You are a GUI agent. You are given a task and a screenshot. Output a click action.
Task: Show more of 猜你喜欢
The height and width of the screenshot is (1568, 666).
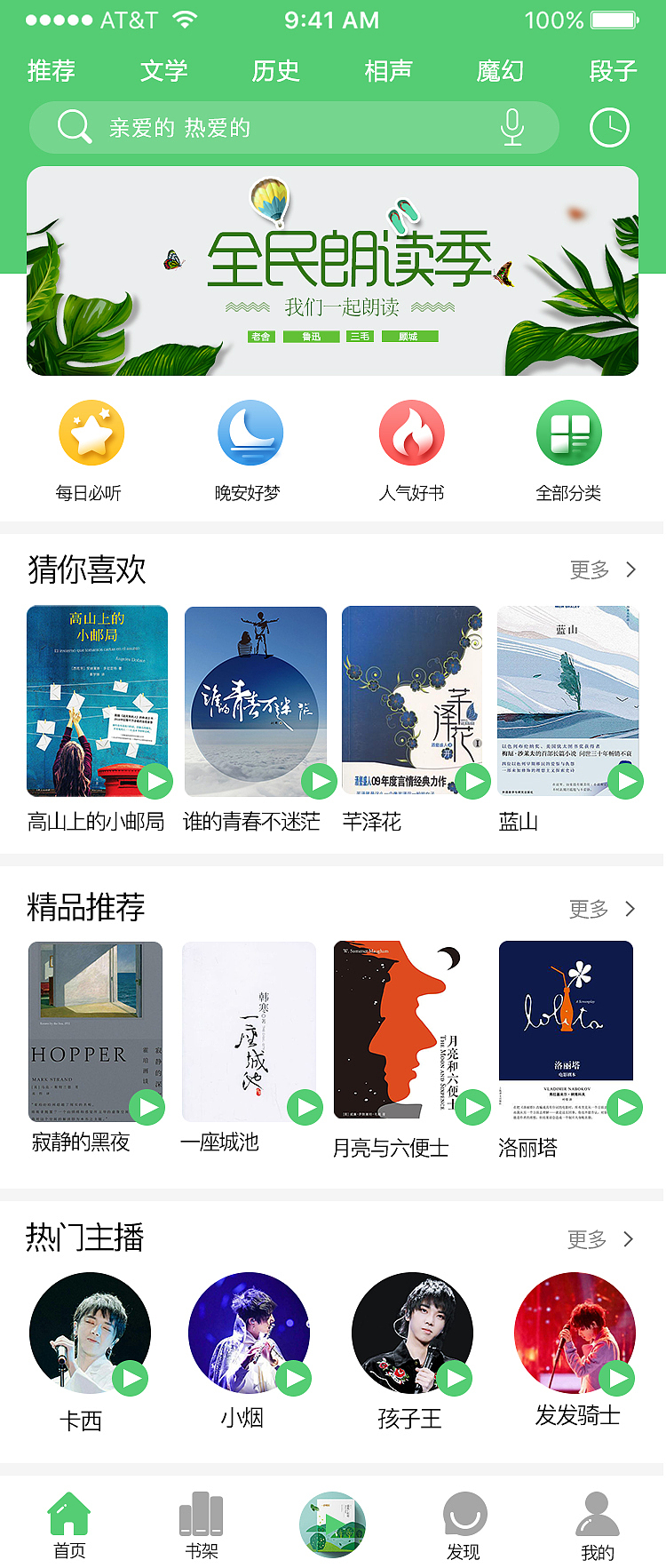[x=603, y=569]
